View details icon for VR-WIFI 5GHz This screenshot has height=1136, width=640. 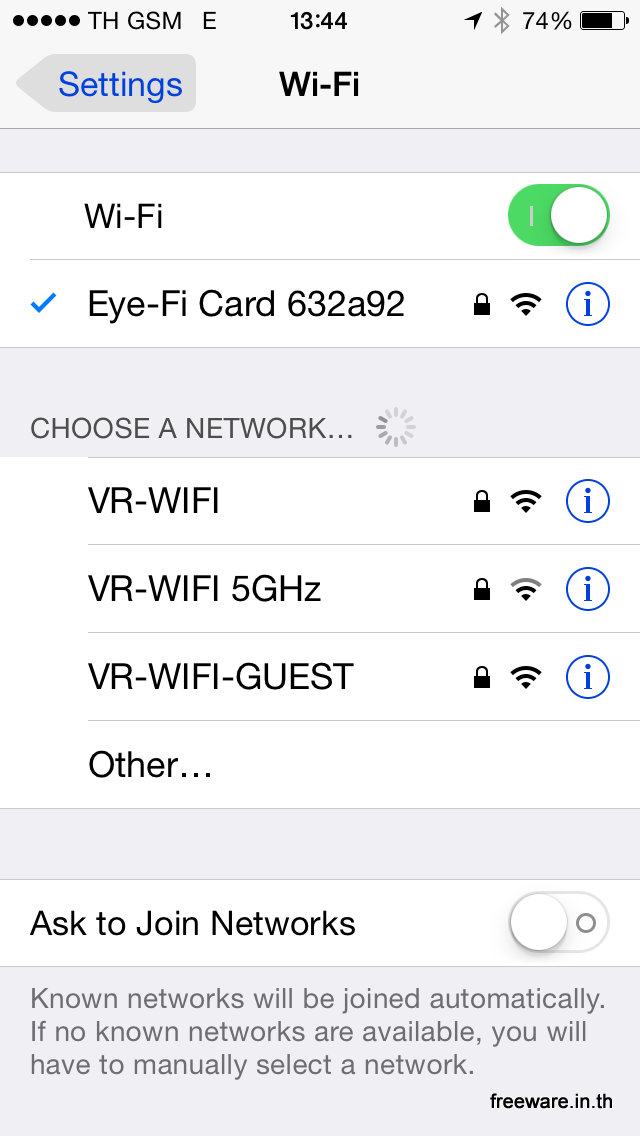click(587, 589)
